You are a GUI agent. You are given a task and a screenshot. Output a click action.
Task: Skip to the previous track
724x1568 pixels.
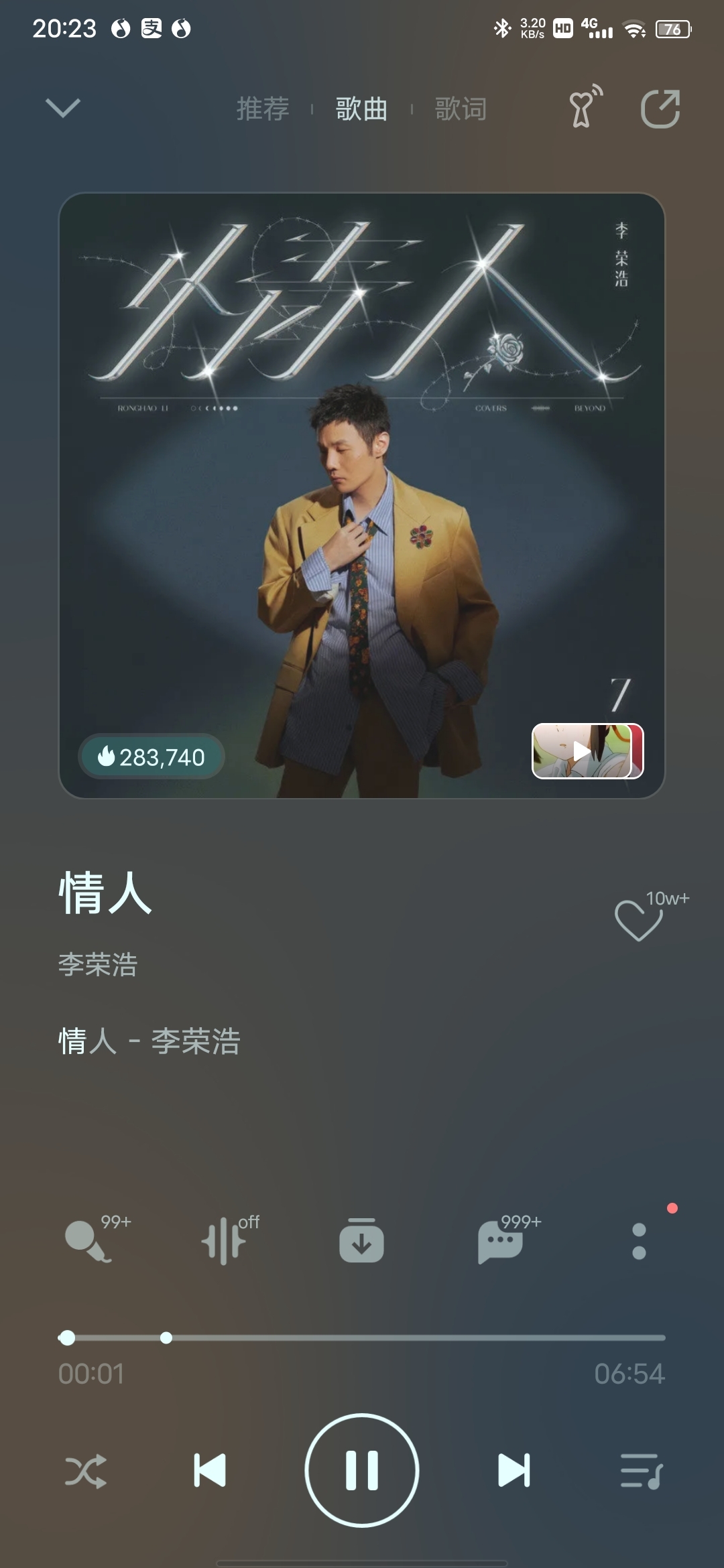coord(210,1471)
